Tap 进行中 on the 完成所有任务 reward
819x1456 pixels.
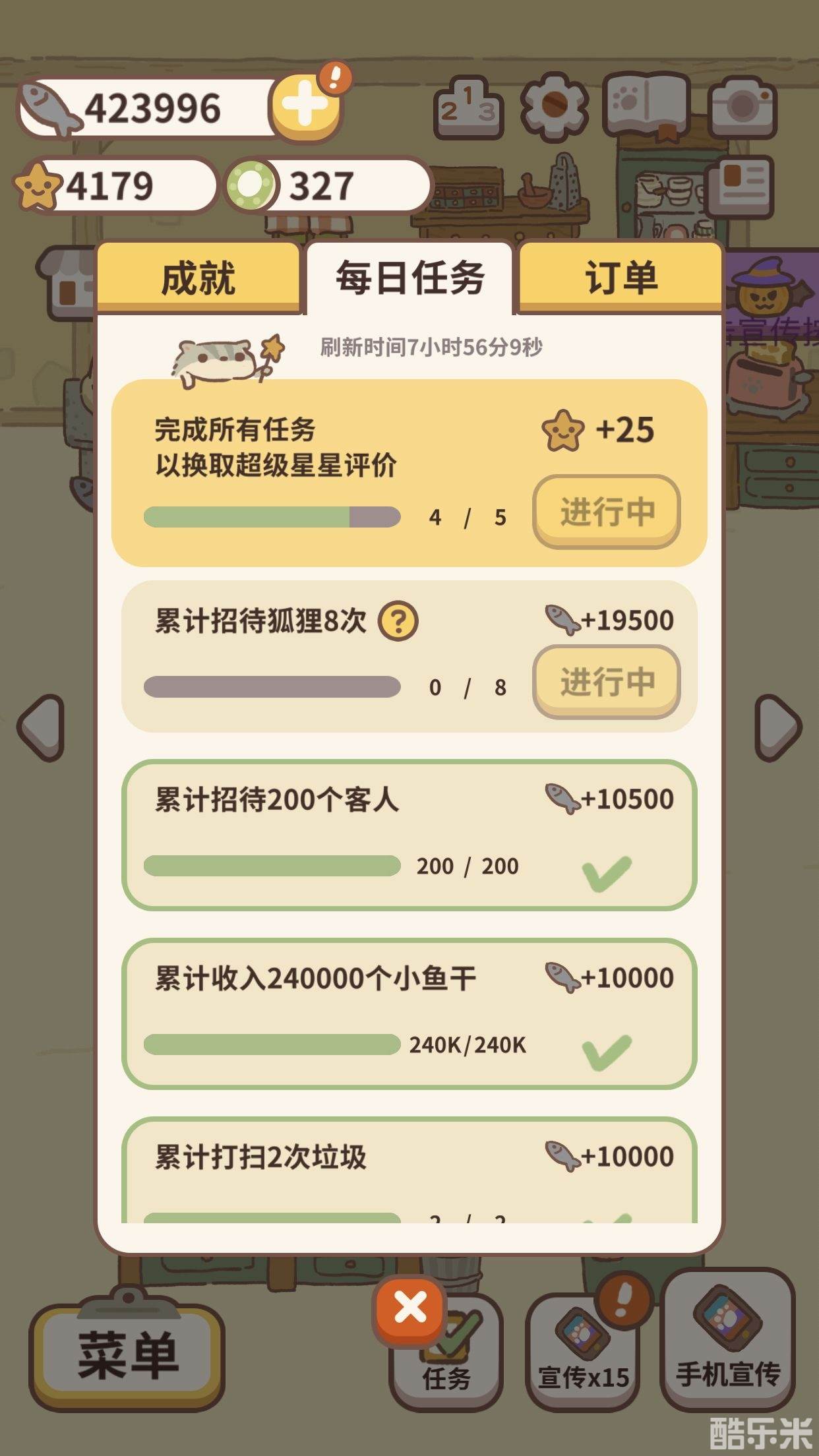pos(606,512)
